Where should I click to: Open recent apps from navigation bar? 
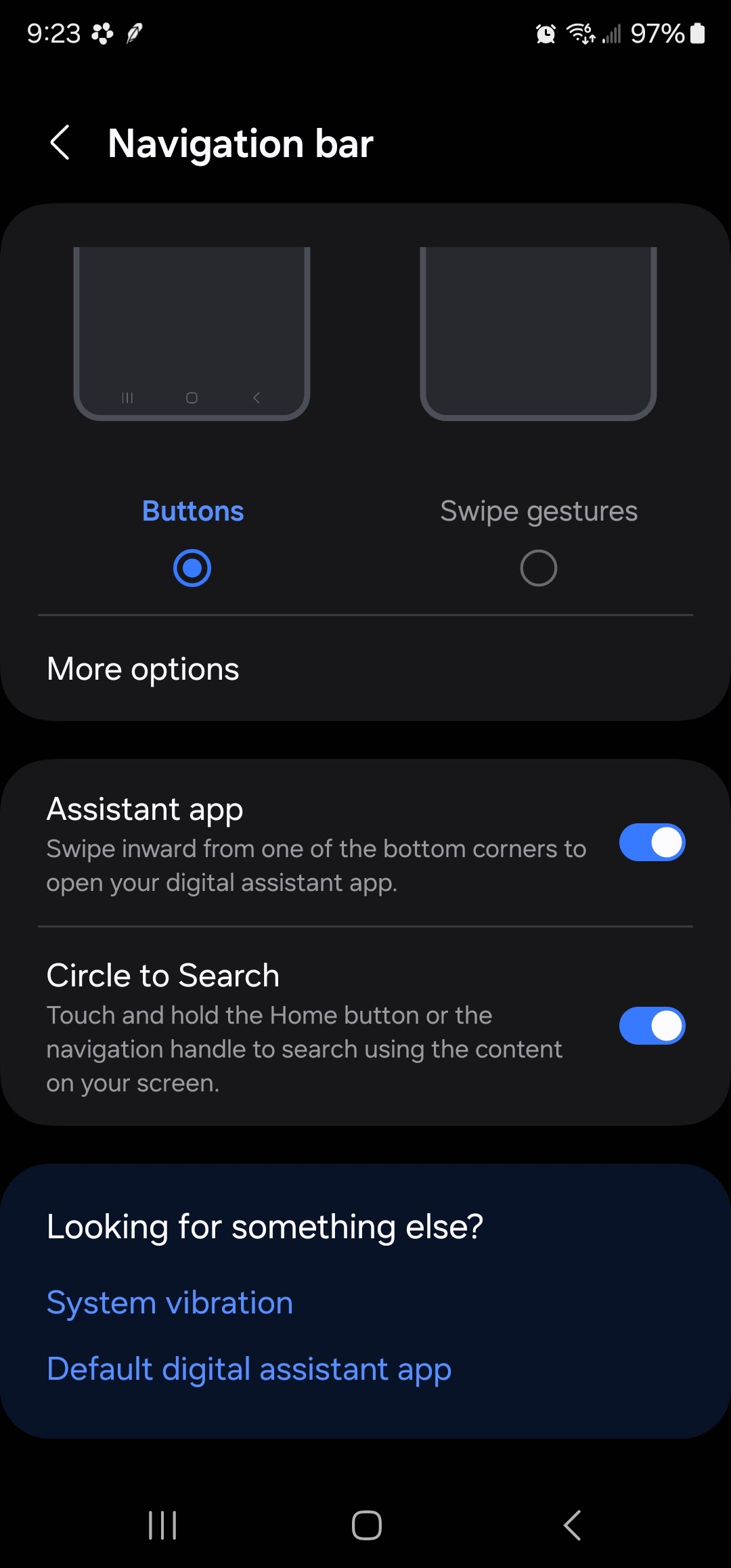click(x=162, y=1525)
